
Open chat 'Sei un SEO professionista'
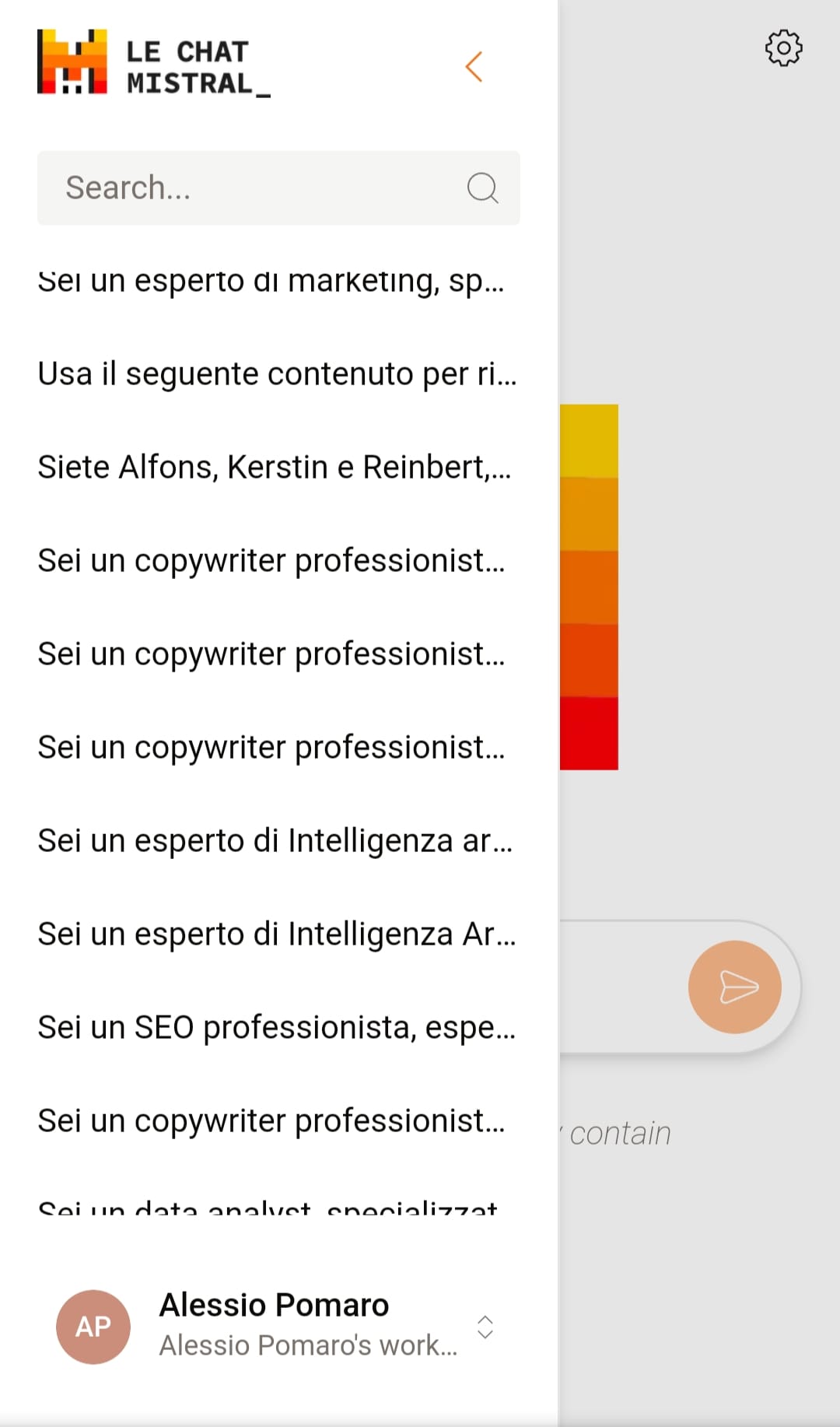277,1028
